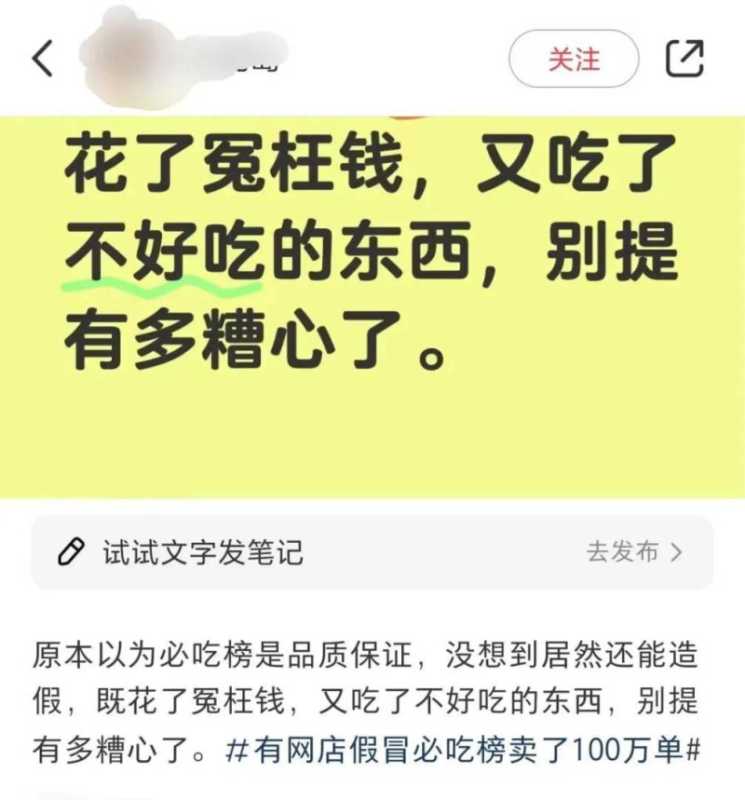The width and height of the screenshot is (745, 800).
Task: Go back using the top-left arrow
Action: point(42,59)
